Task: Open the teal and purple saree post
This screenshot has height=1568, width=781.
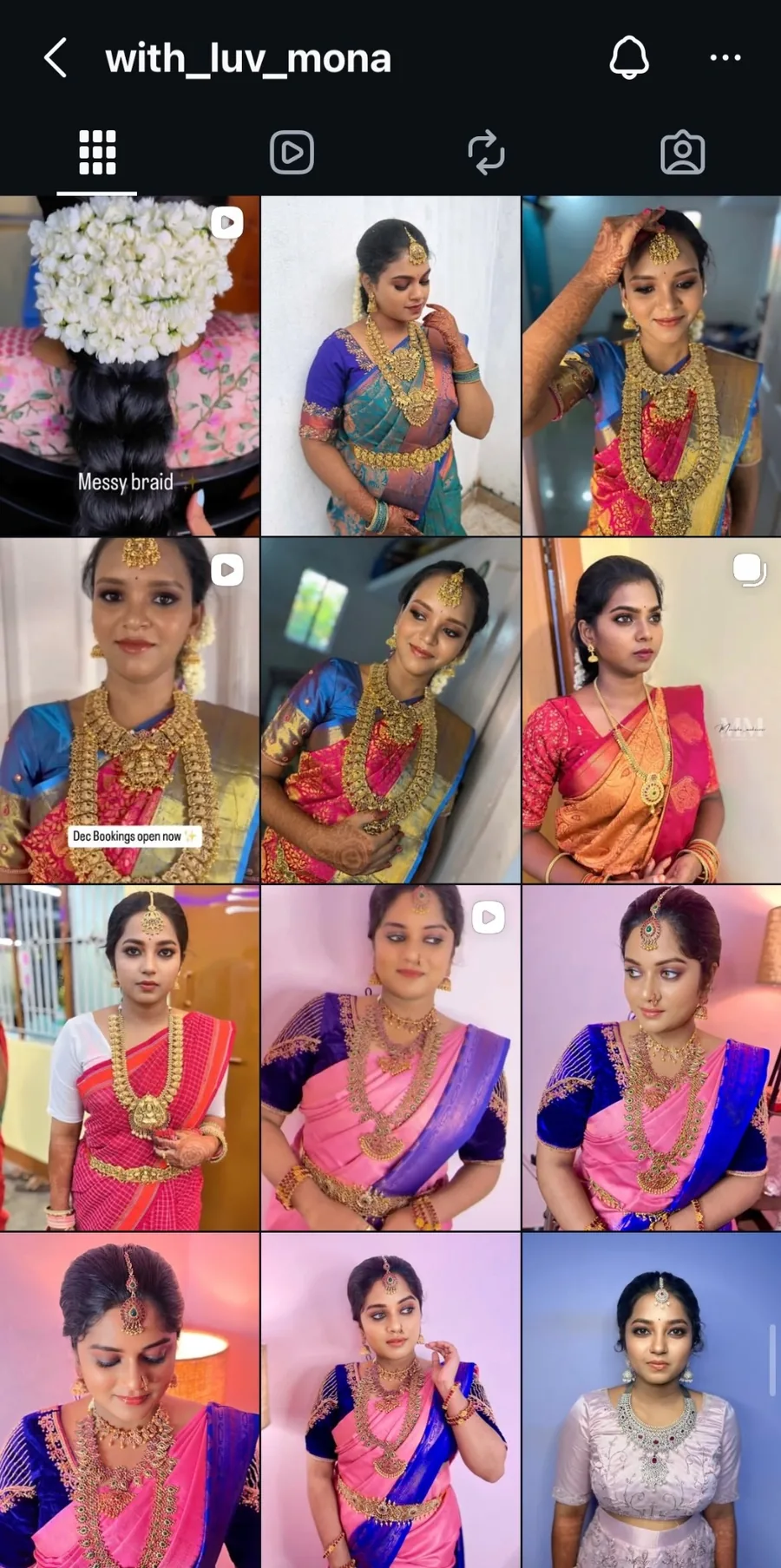Action: [390, 365]
